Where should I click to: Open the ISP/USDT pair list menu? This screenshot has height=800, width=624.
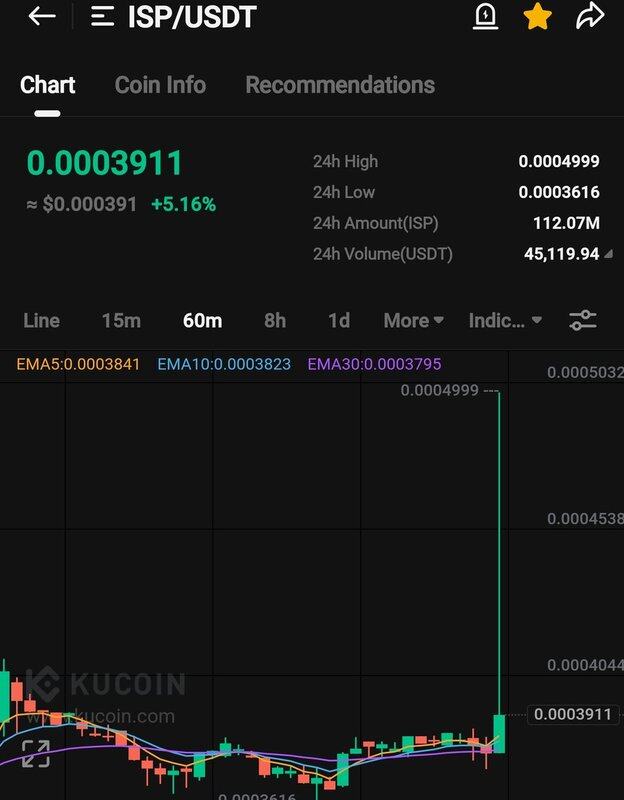pyautogui.click(x=102, y=17)
